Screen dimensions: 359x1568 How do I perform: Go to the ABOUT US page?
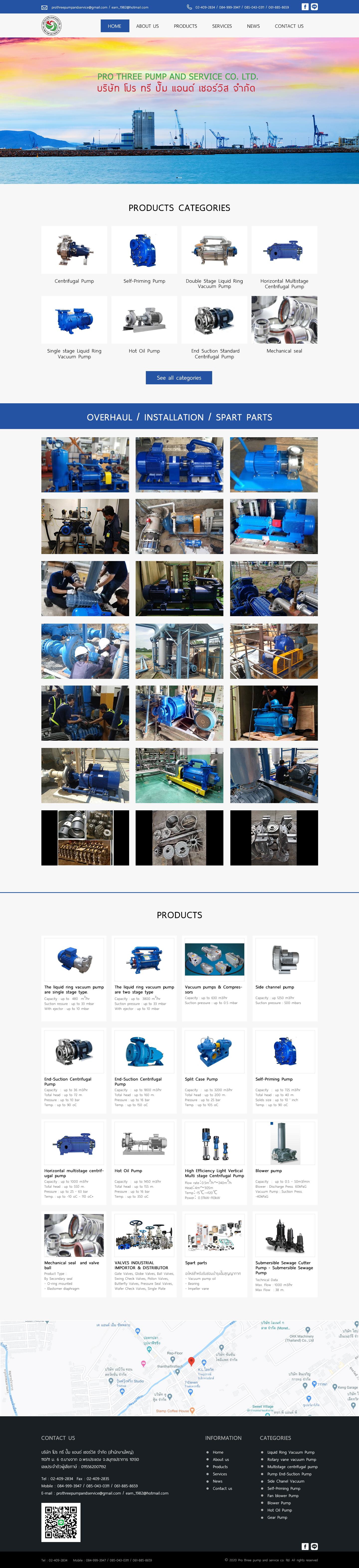[x=147, y=26]
